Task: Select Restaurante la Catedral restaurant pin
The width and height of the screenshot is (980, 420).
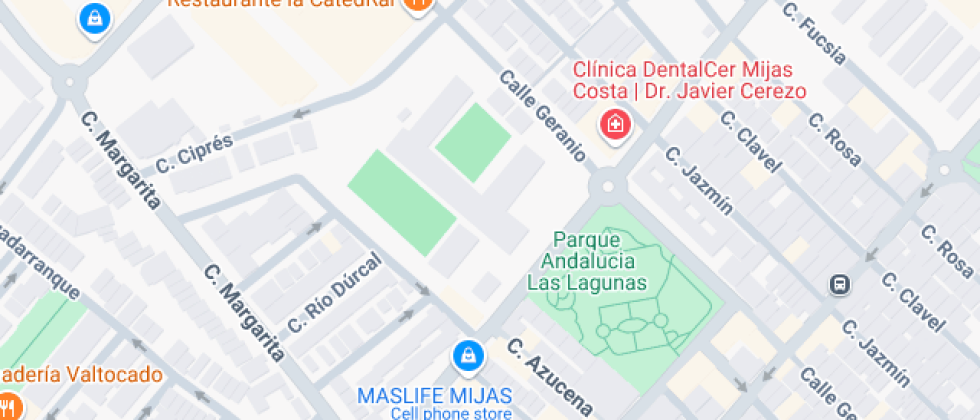Action: pyautogui.click(x=418, y=4)
